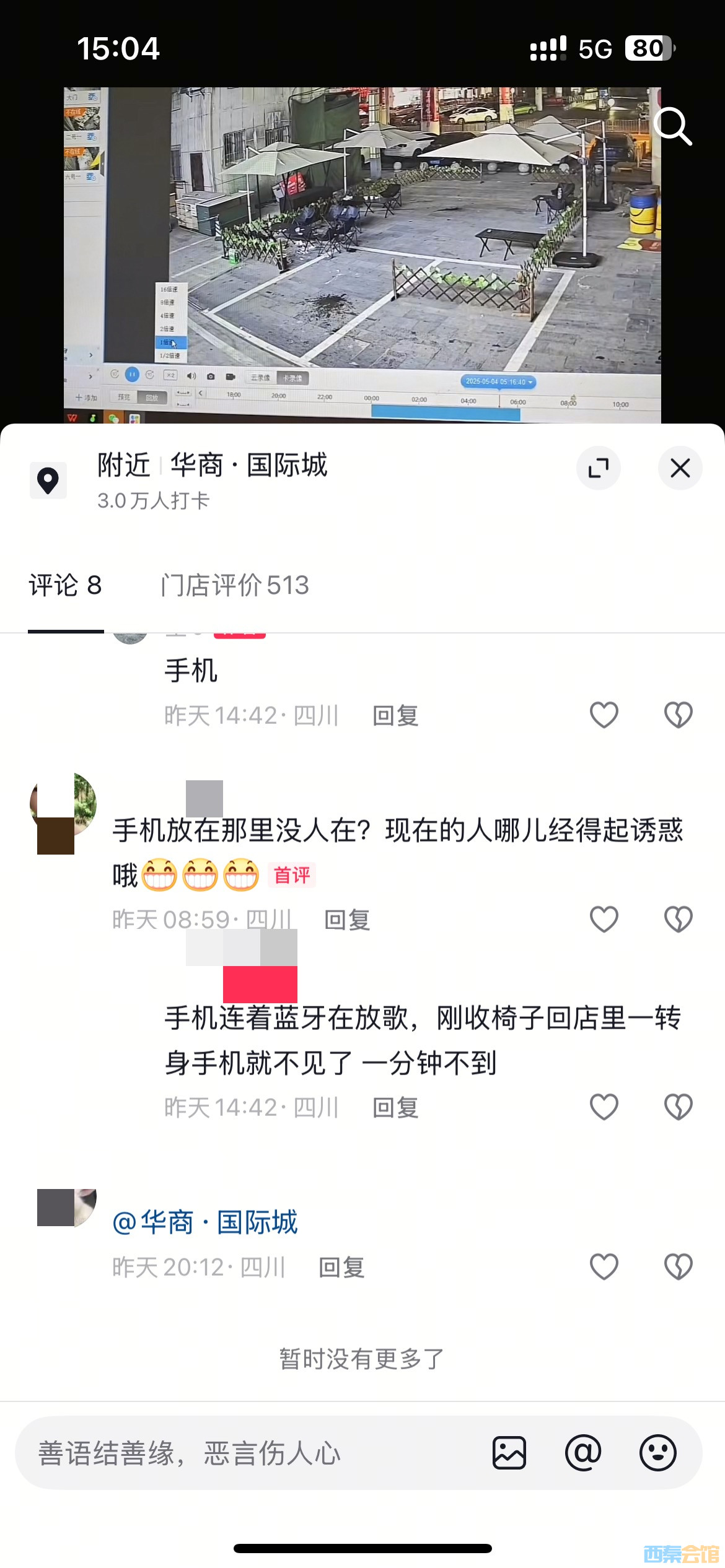Open the emoji picker in comment box
The image size is (725, 1568).
(657, 1453)
